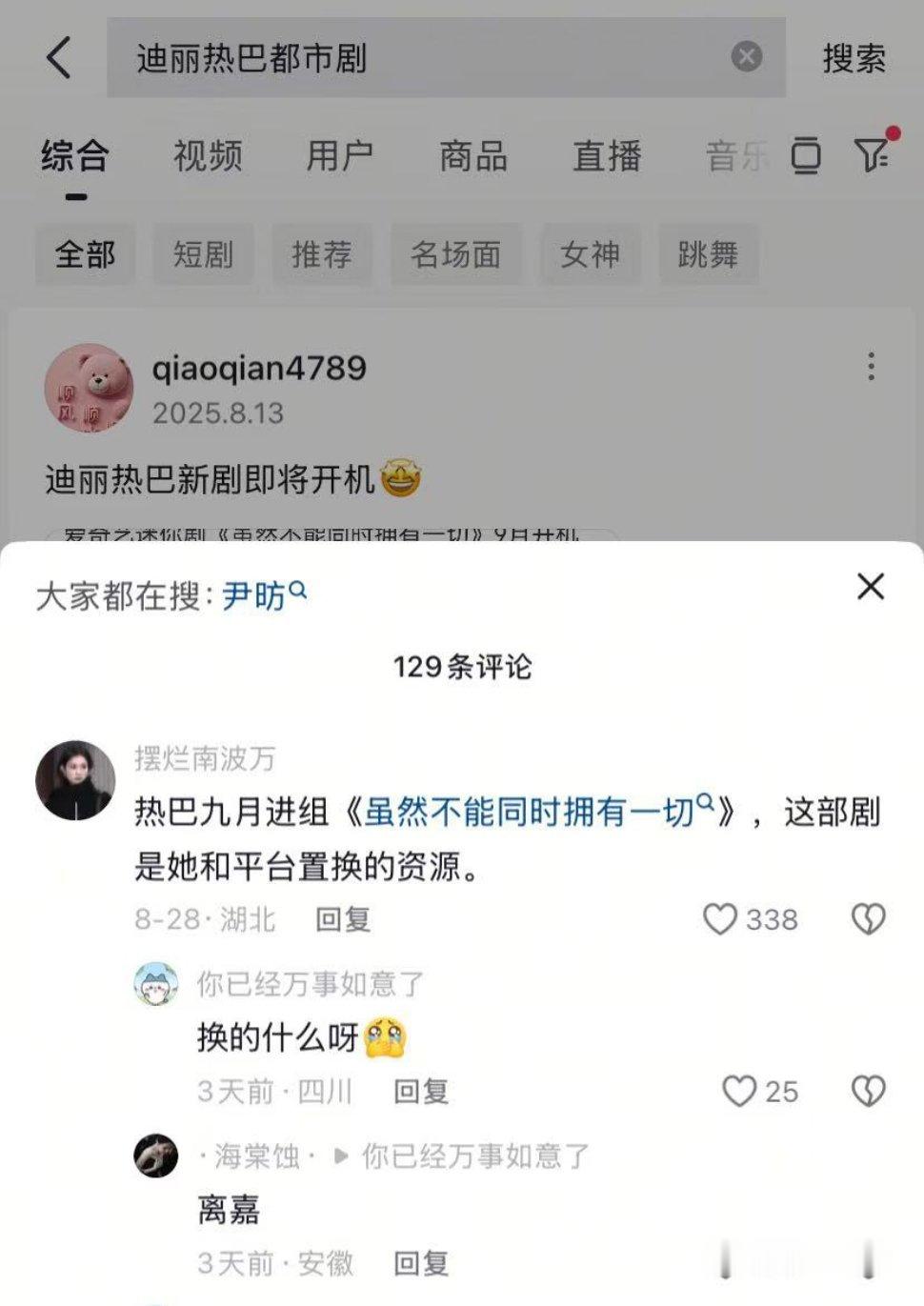Image resolution: width=924 pixels, height=1306 pixels.
Task: Switch to the 用户 tab
Action: pos(340,155)
